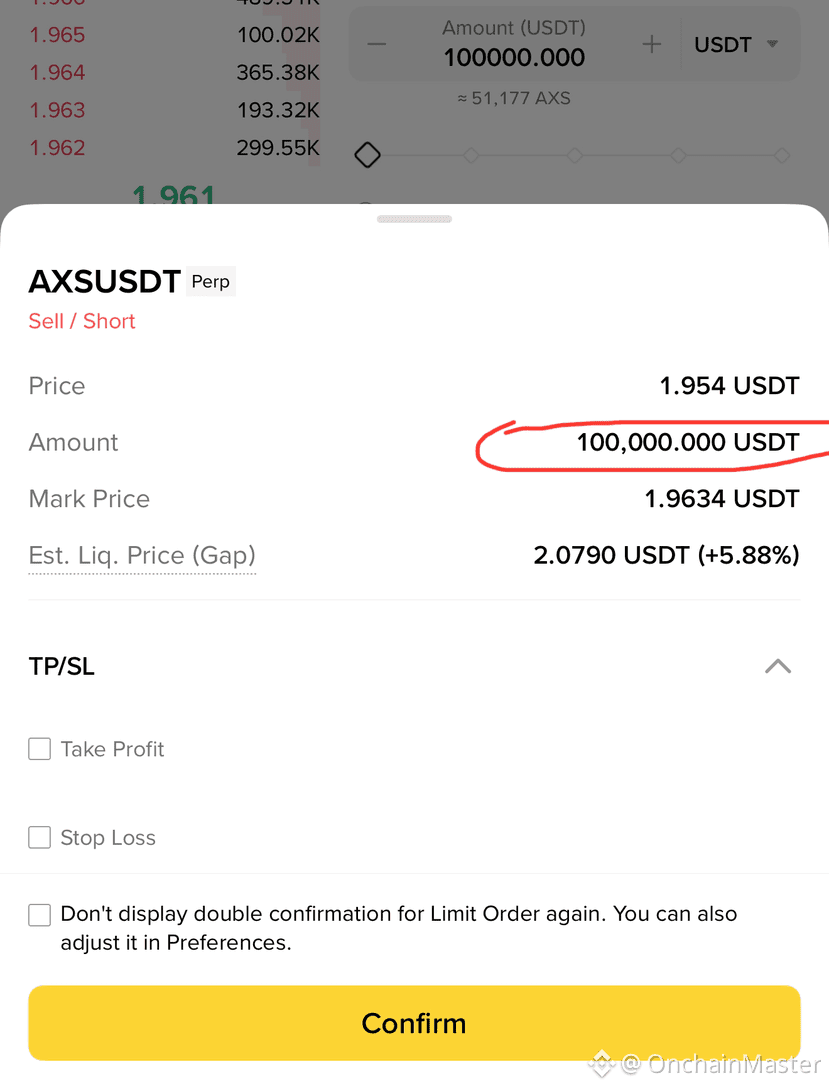
Task: Click the bottom sheet drag handle
Action: point(414,218)
